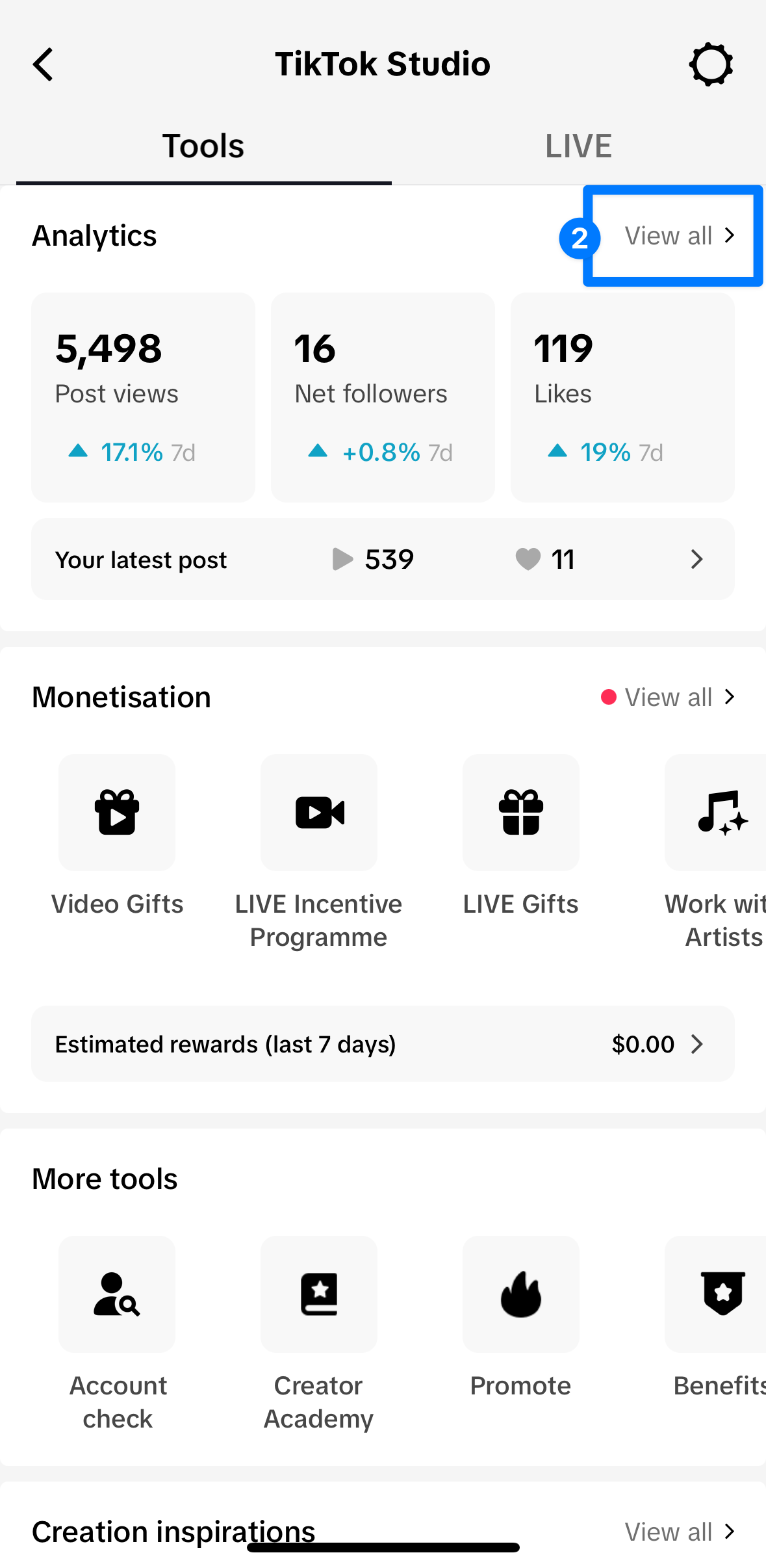
Task: Open the Video Gifts tool
Action: point(116,813)
